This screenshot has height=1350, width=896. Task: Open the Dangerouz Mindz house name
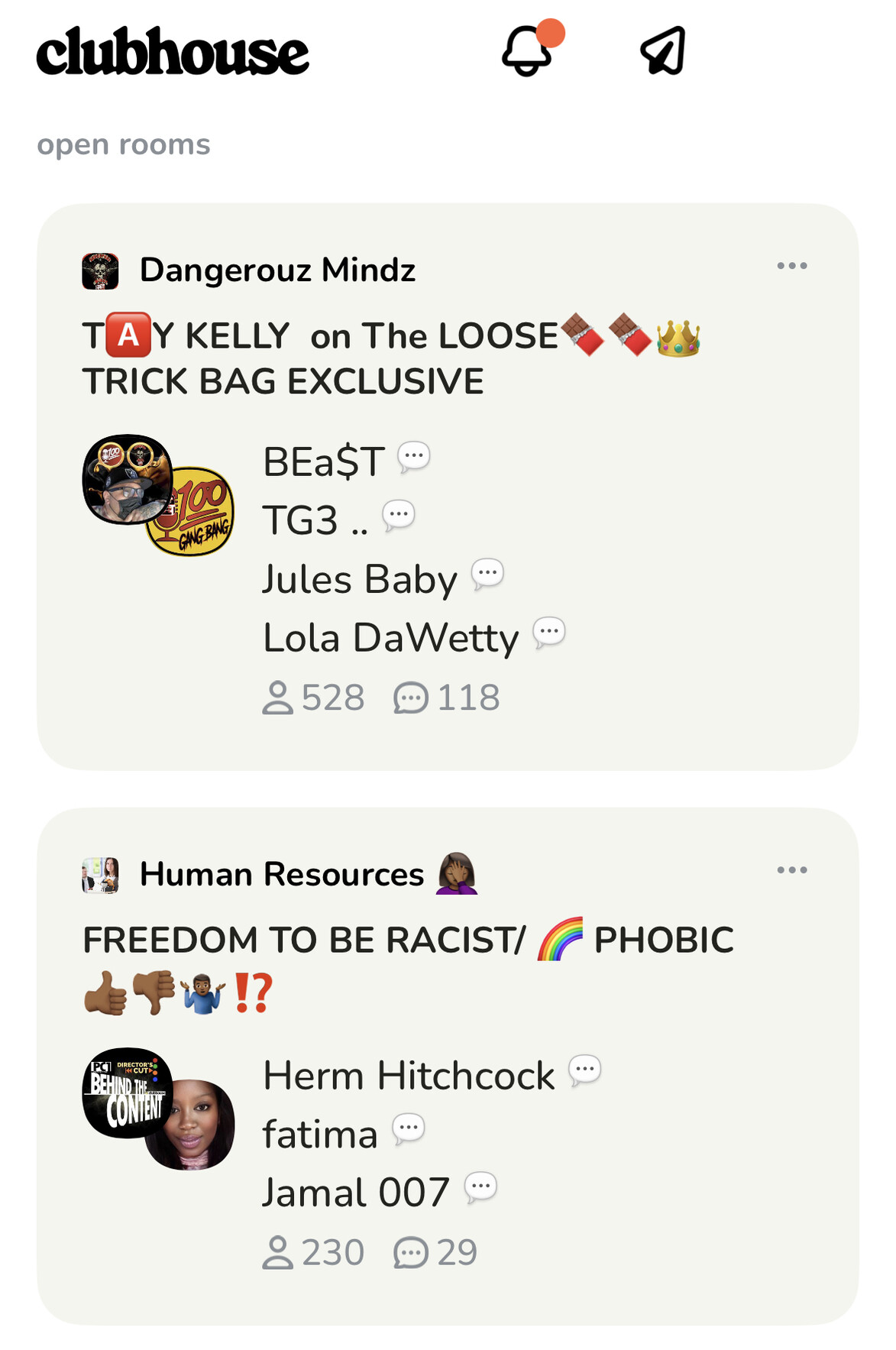coord(277,270)
